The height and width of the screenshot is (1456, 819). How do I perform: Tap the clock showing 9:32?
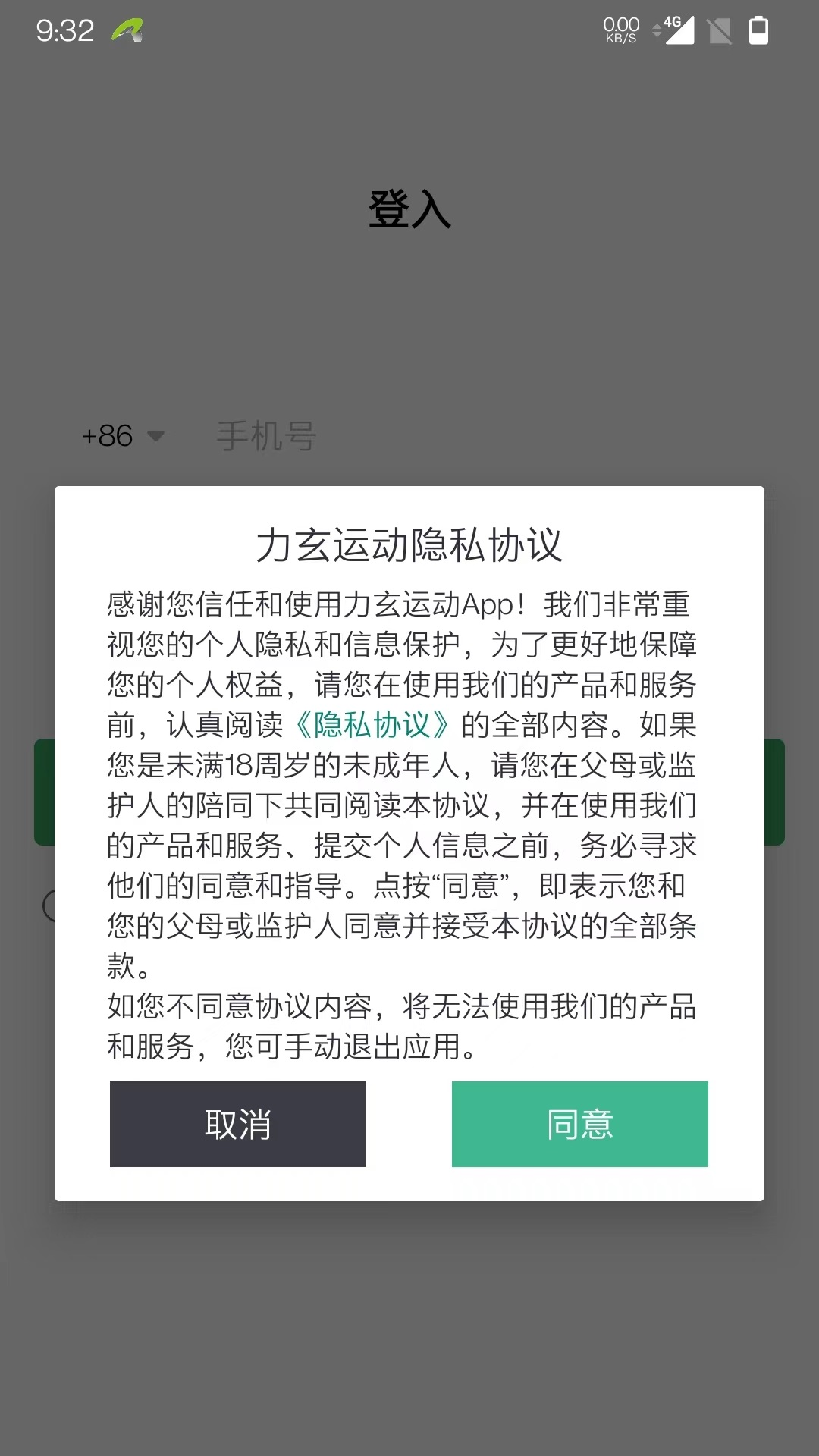click(x=63, y=29)
